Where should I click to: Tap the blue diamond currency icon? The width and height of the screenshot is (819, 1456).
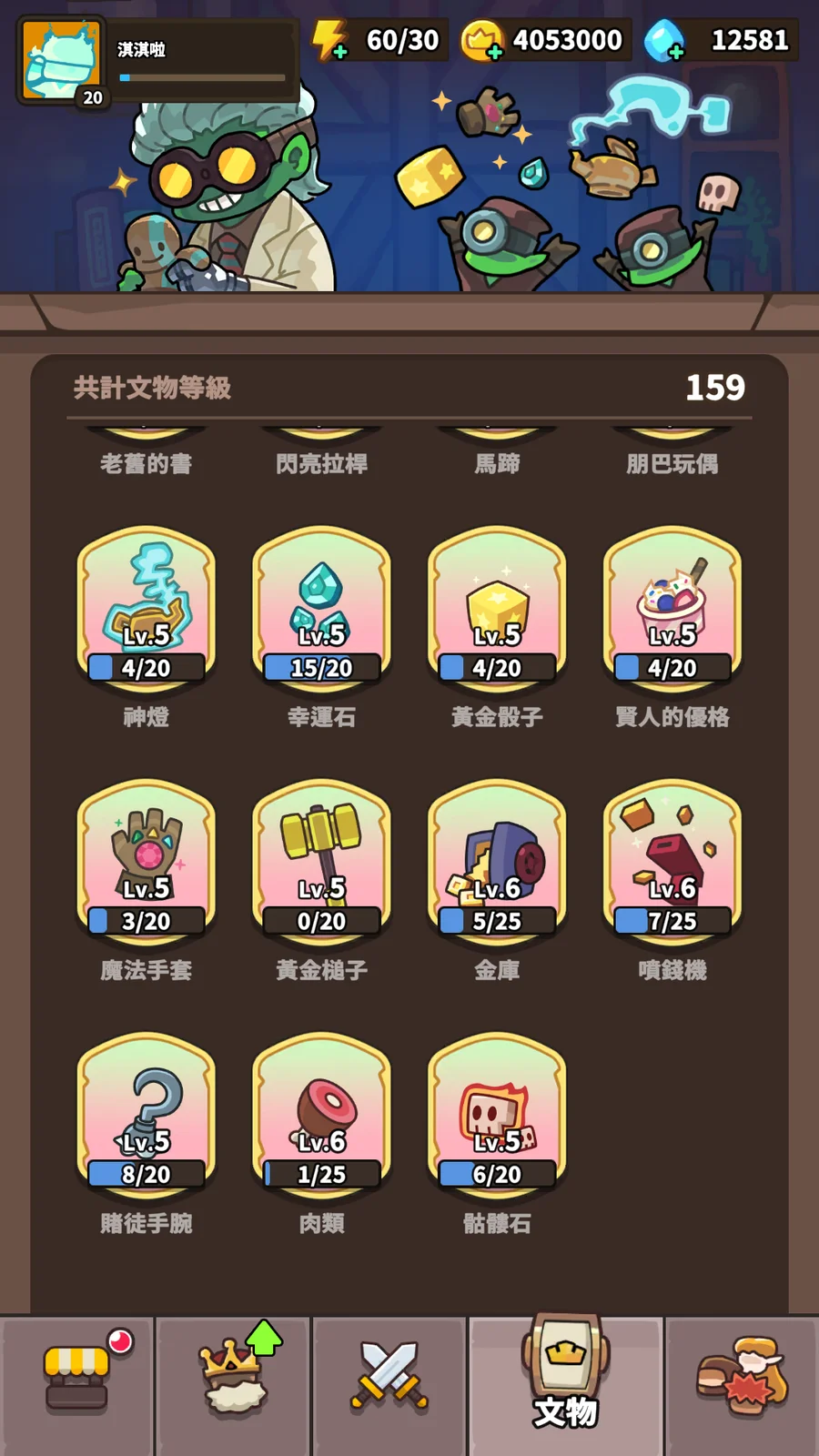point(662,41)
